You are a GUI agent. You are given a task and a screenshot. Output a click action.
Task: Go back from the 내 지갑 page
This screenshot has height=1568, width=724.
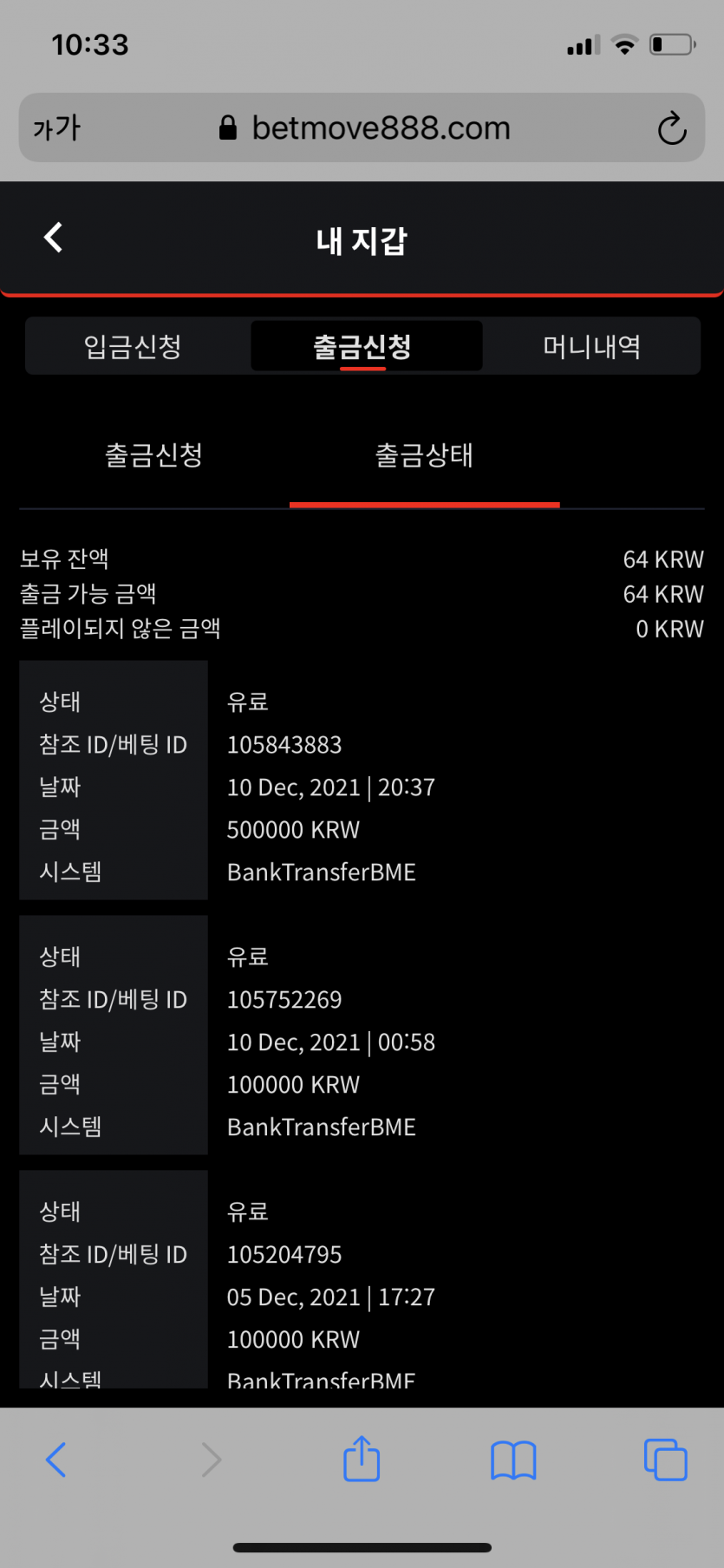click(x=54, y=238)
